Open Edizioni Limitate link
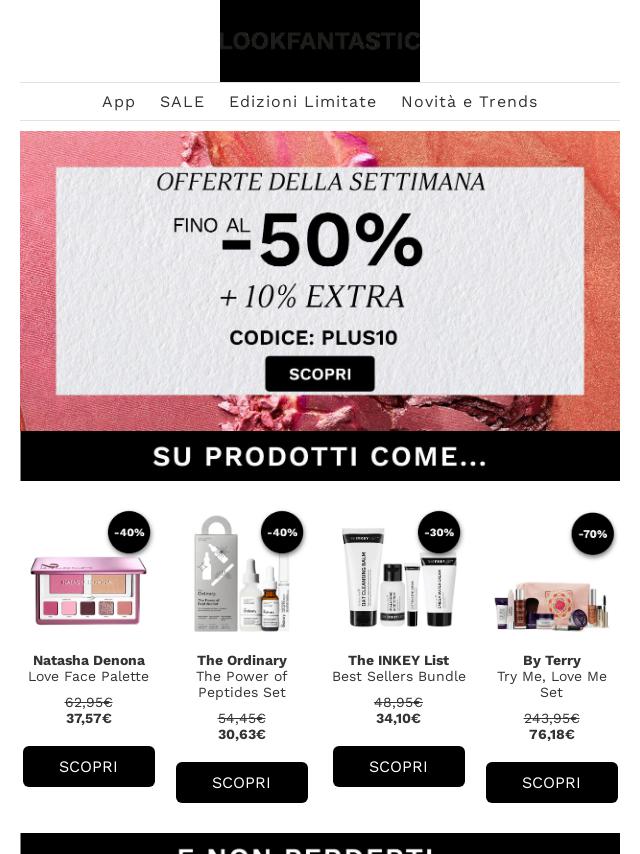Viewport: 640px width, 854px height. point(302,102)
